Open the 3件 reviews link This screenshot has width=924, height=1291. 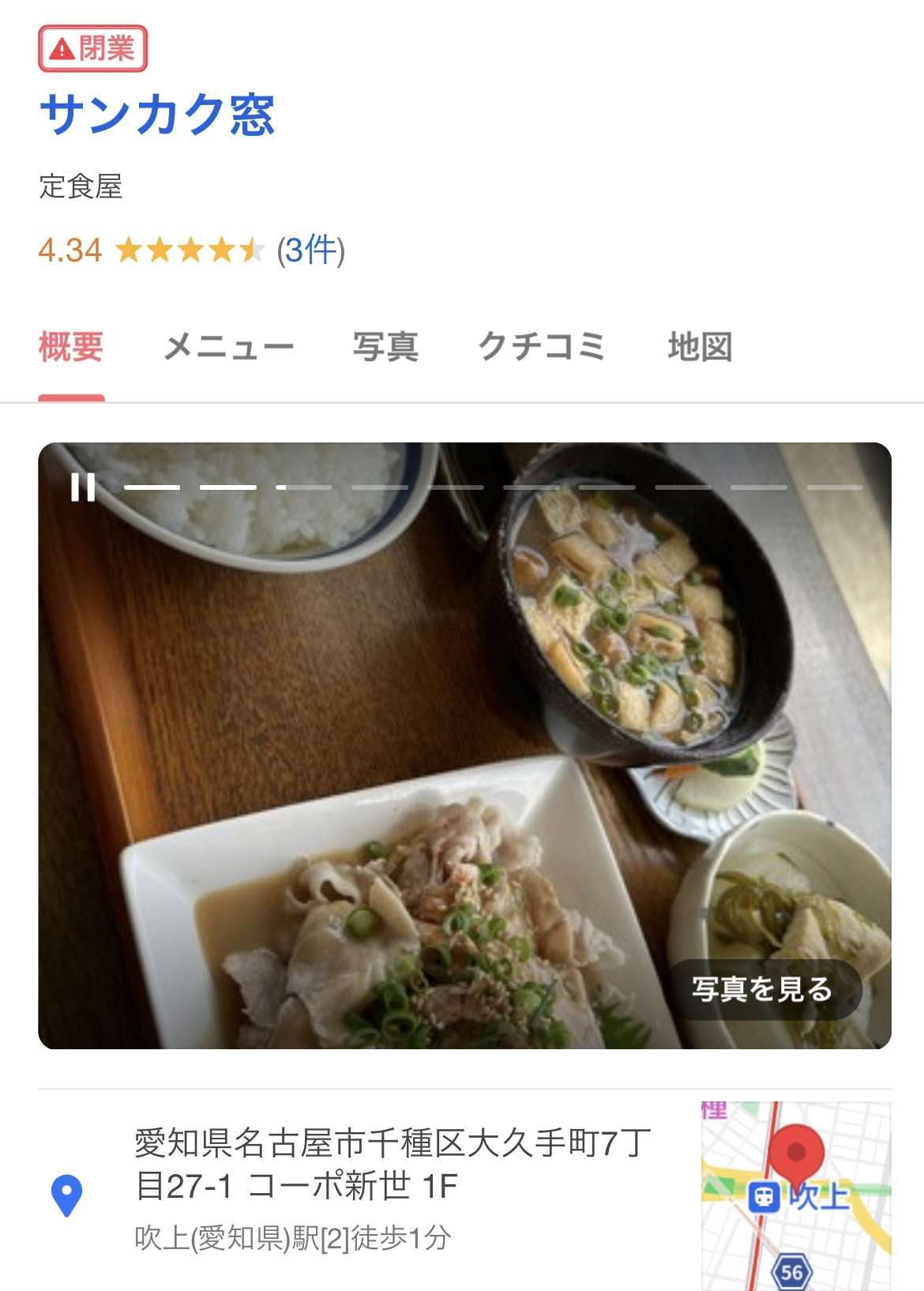(311, 250)
